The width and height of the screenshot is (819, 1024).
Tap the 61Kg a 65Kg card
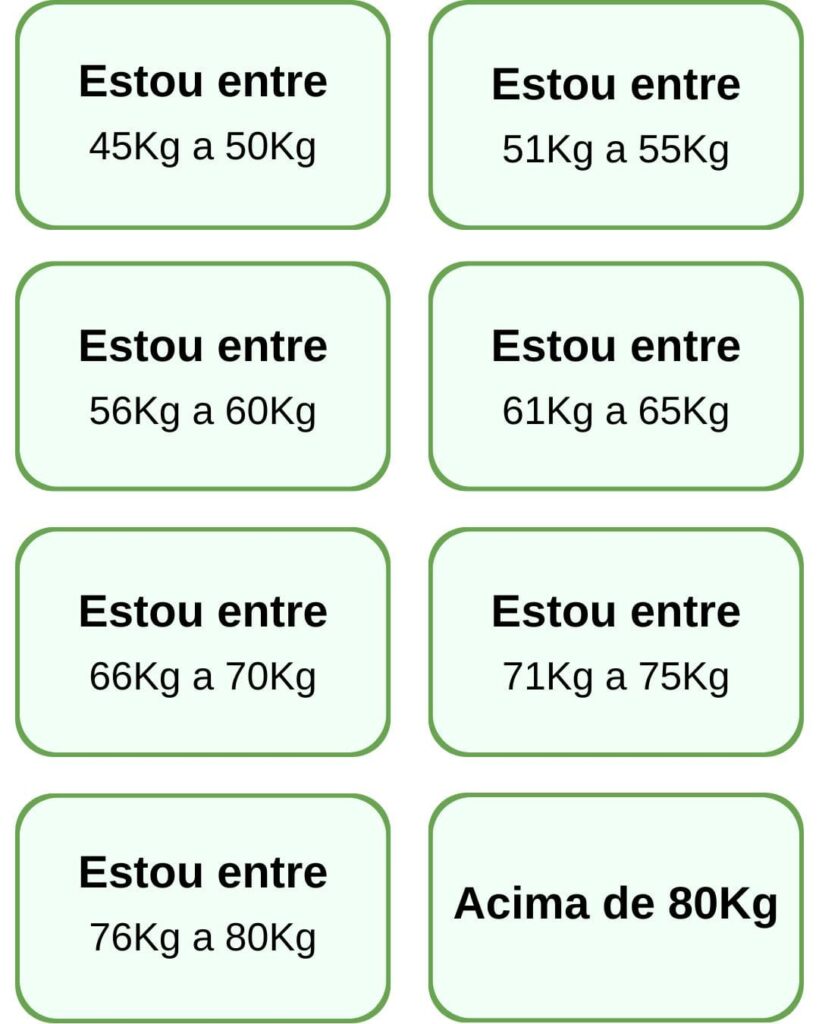(x=615, y=377)
